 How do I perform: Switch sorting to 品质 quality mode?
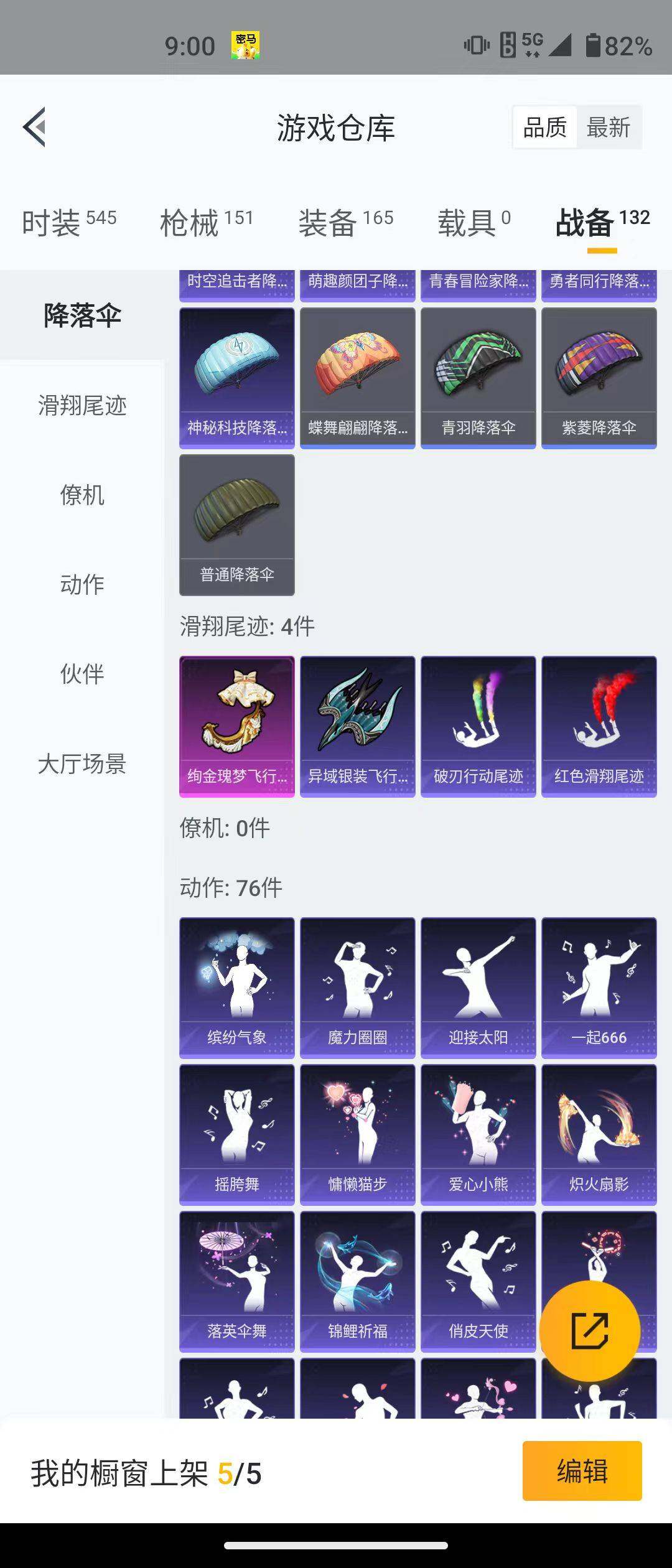543,126
